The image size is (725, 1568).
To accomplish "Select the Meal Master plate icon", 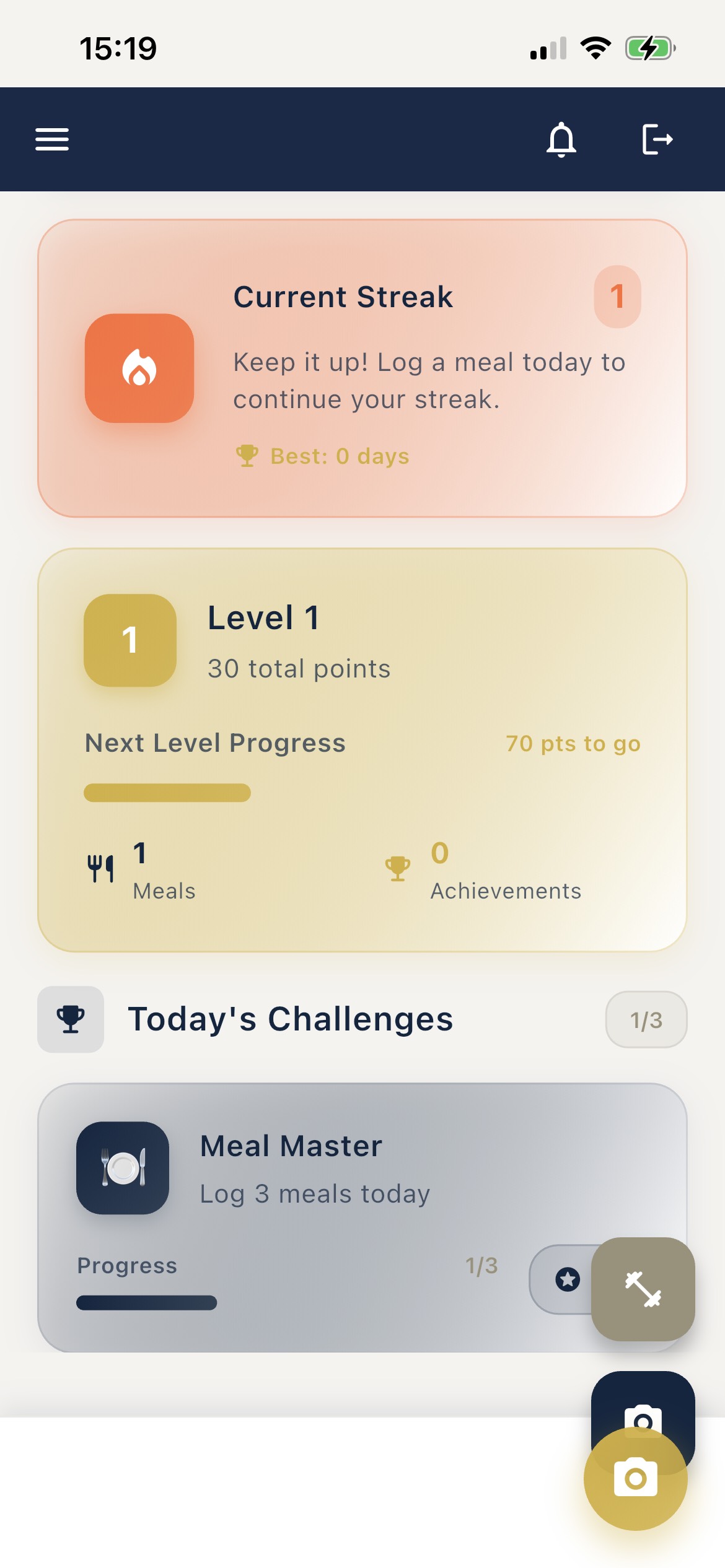I will point(122,1170).
